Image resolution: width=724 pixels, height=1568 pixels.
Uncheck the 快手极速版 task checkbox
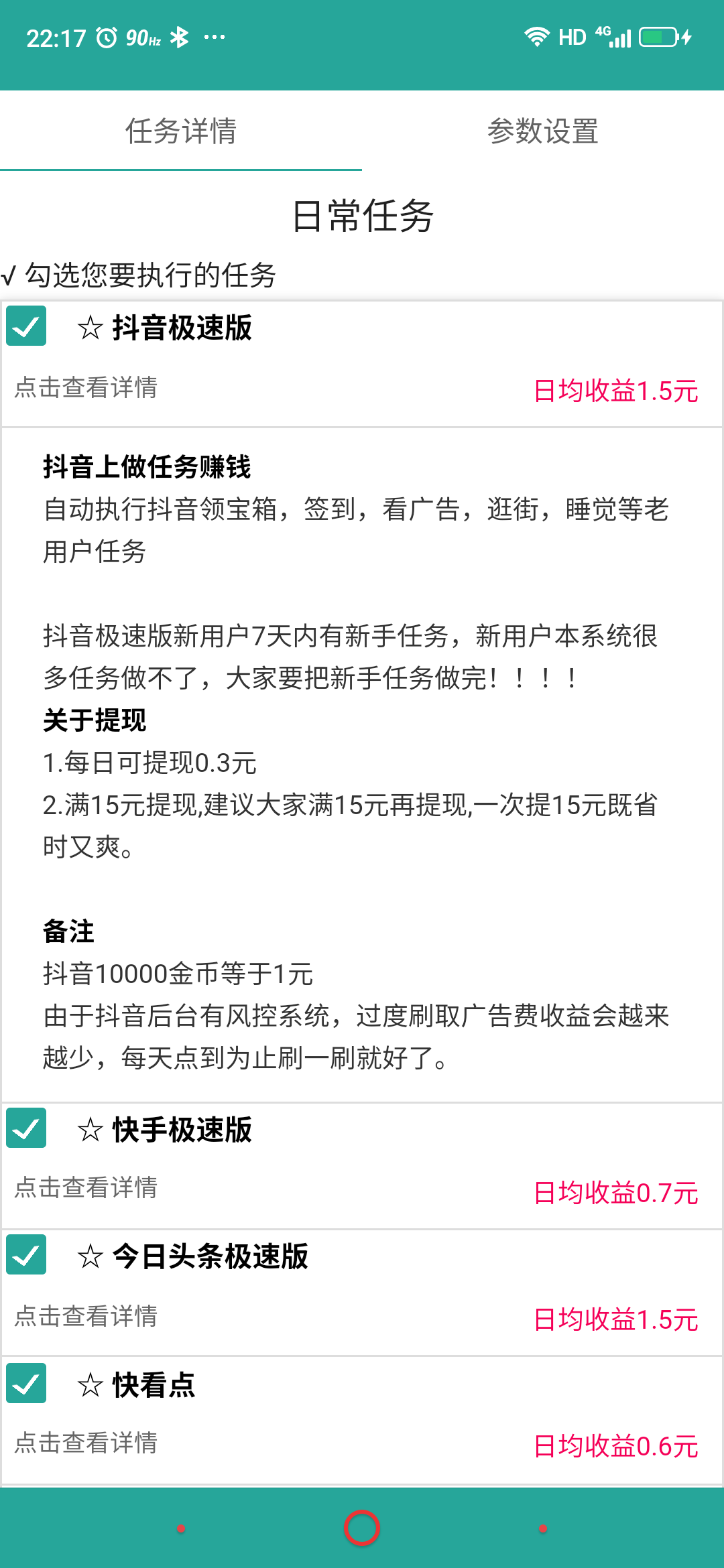tap(27, 1128)
